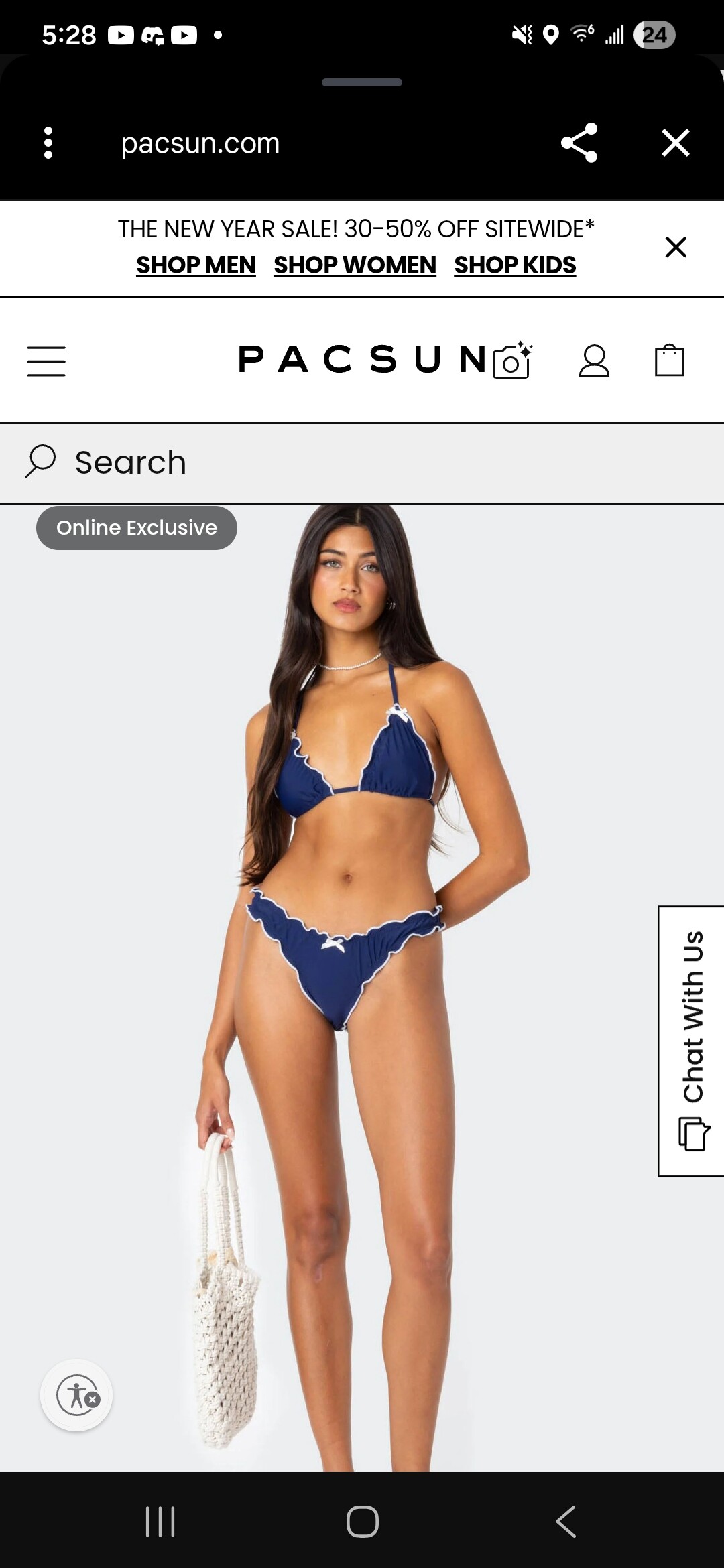This screenshot has height=1568, width=724.
Task: Tap the Search field
Action: click(362, 462)
